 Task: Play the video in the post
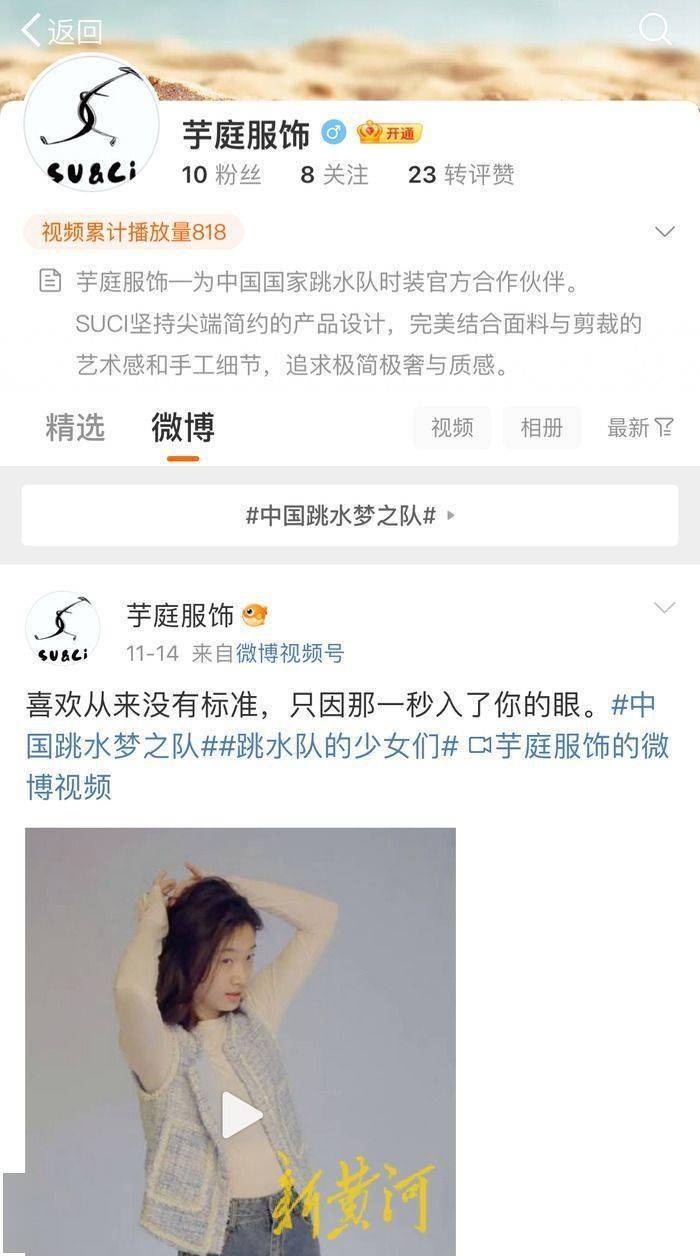(241, 1115)
